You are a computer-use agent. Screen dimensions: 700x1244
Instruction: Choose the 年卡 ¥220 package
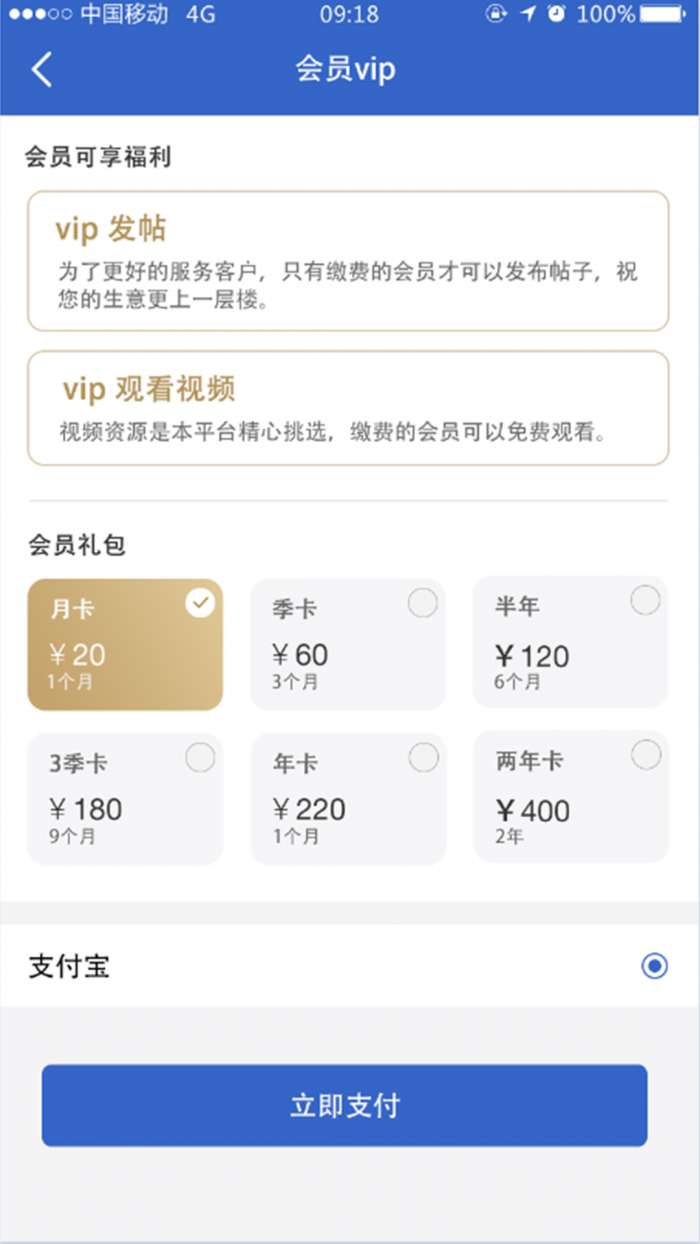347,799
